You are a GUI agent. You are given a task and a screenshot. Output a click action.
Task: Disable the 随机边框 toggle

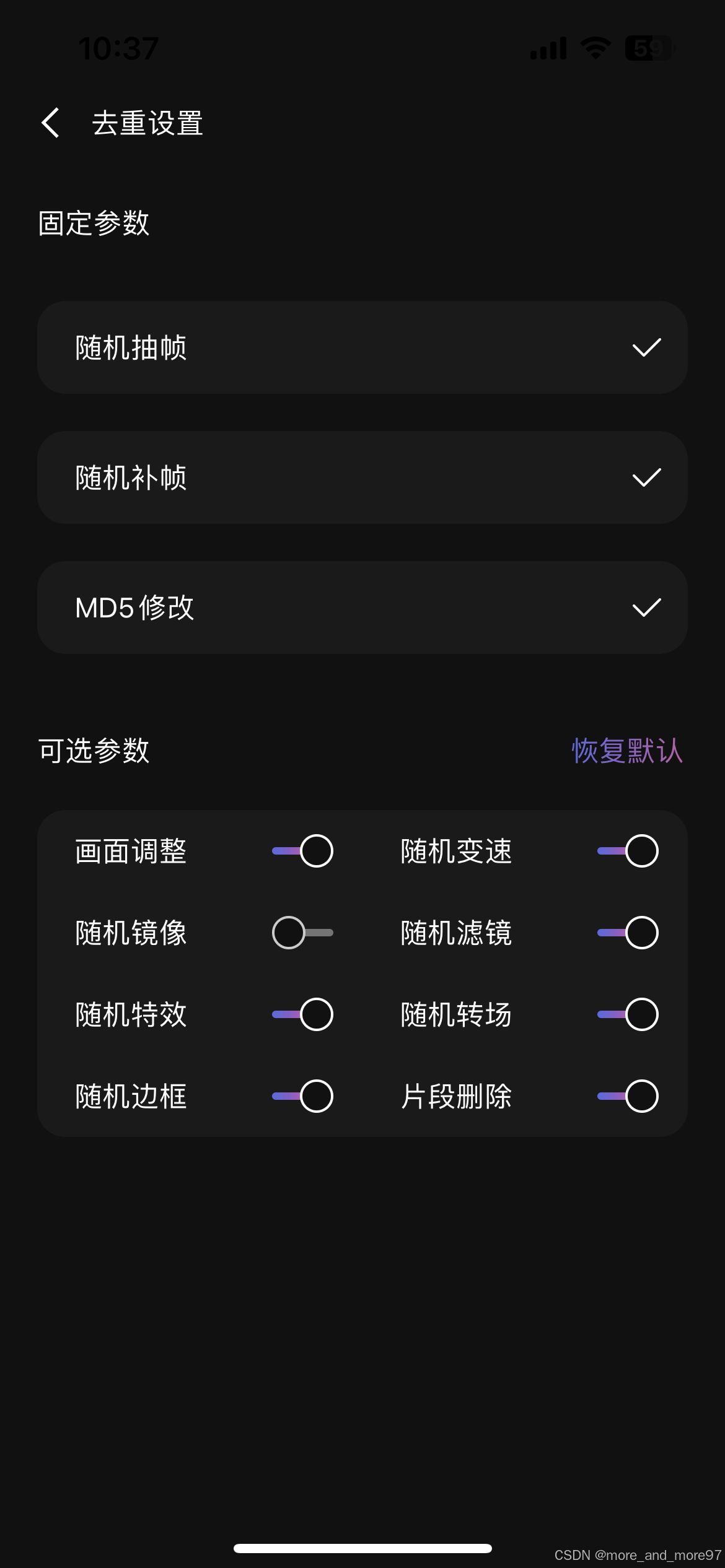tap(303, 1096)
